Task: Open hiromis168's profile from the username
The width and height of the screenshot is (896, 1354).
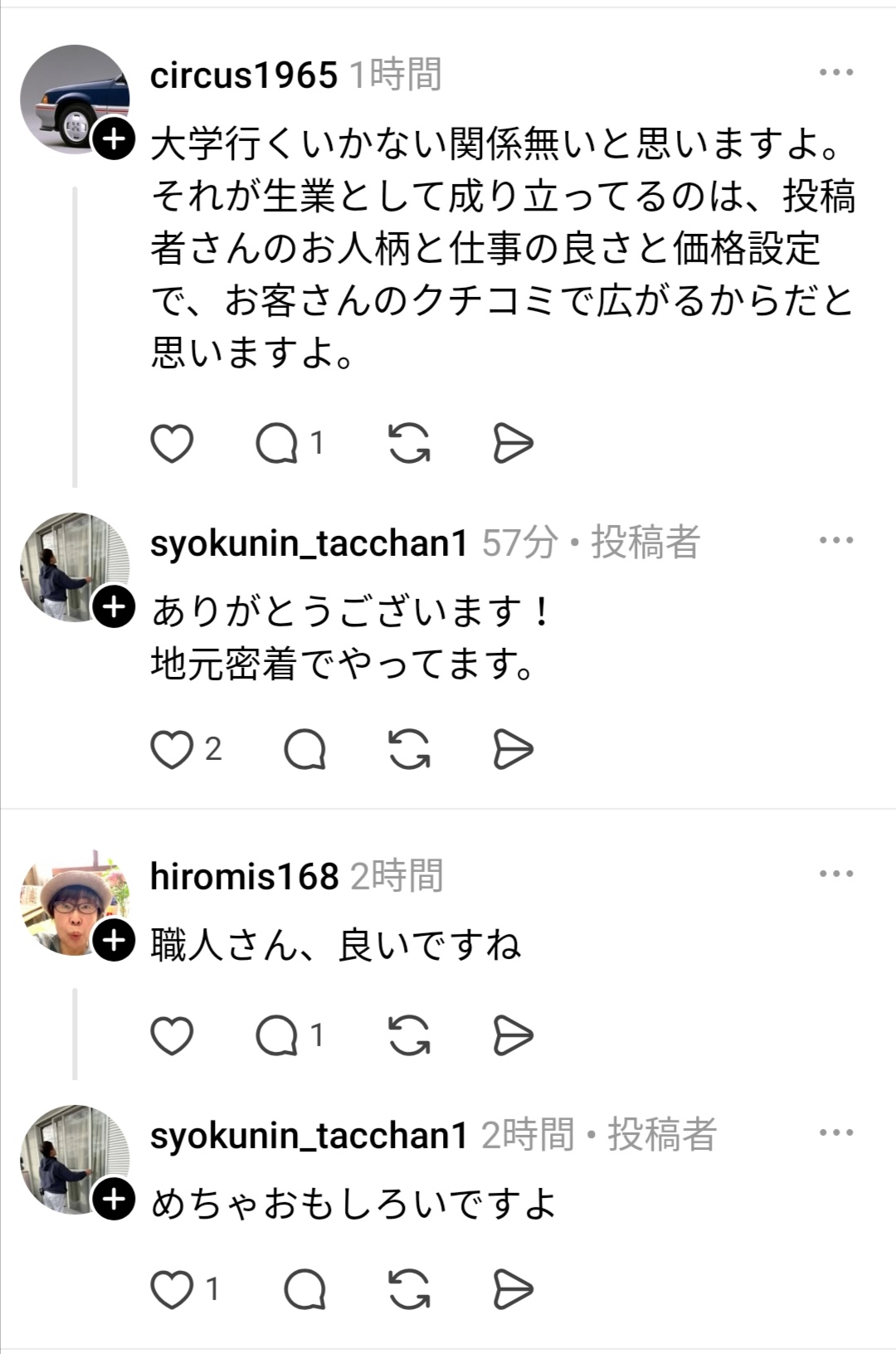Action: click(x=244, y=877)
